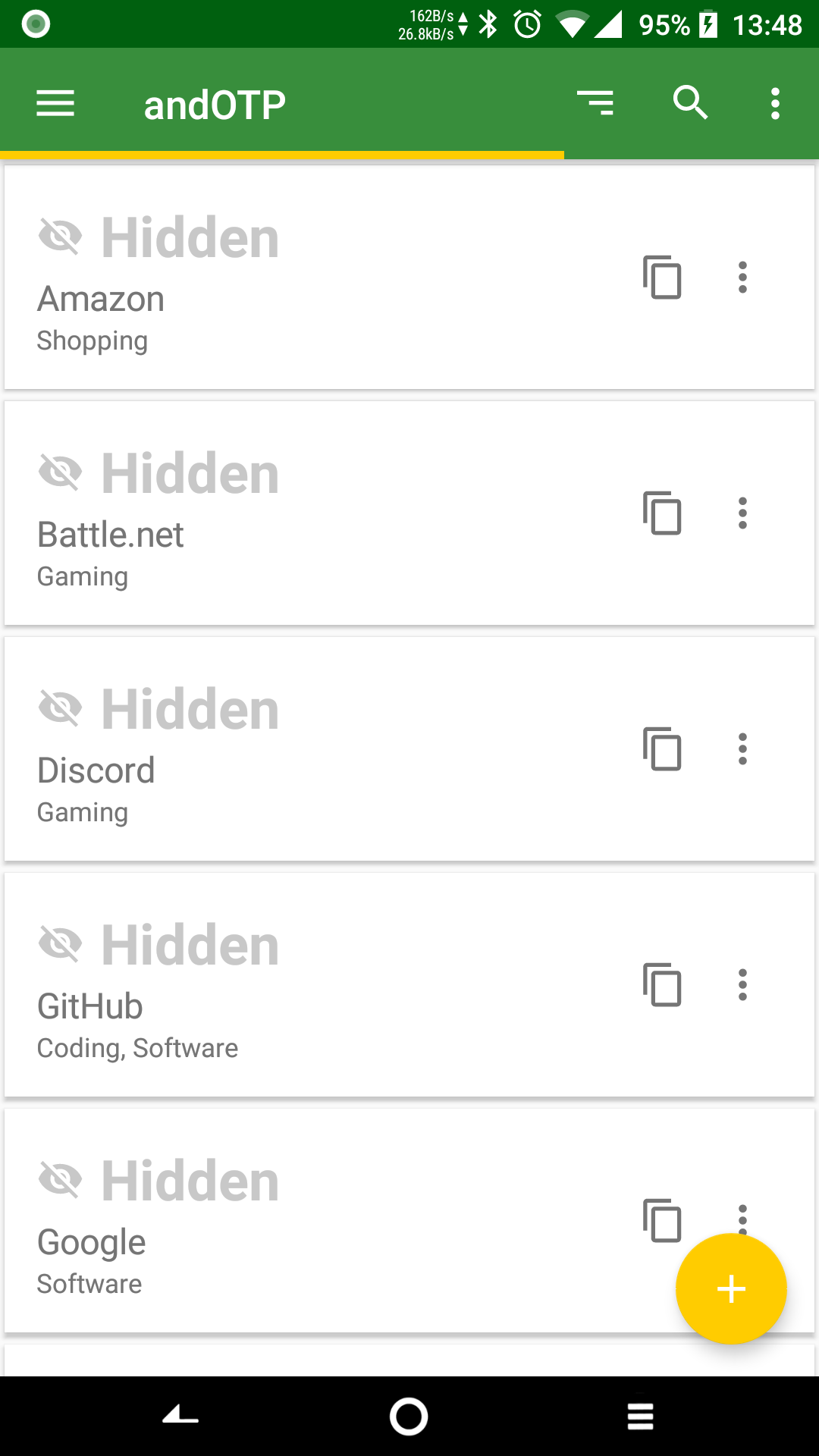Open the navigation drawer menu
Screen dimensions: 819x1456
coord(55,103)
